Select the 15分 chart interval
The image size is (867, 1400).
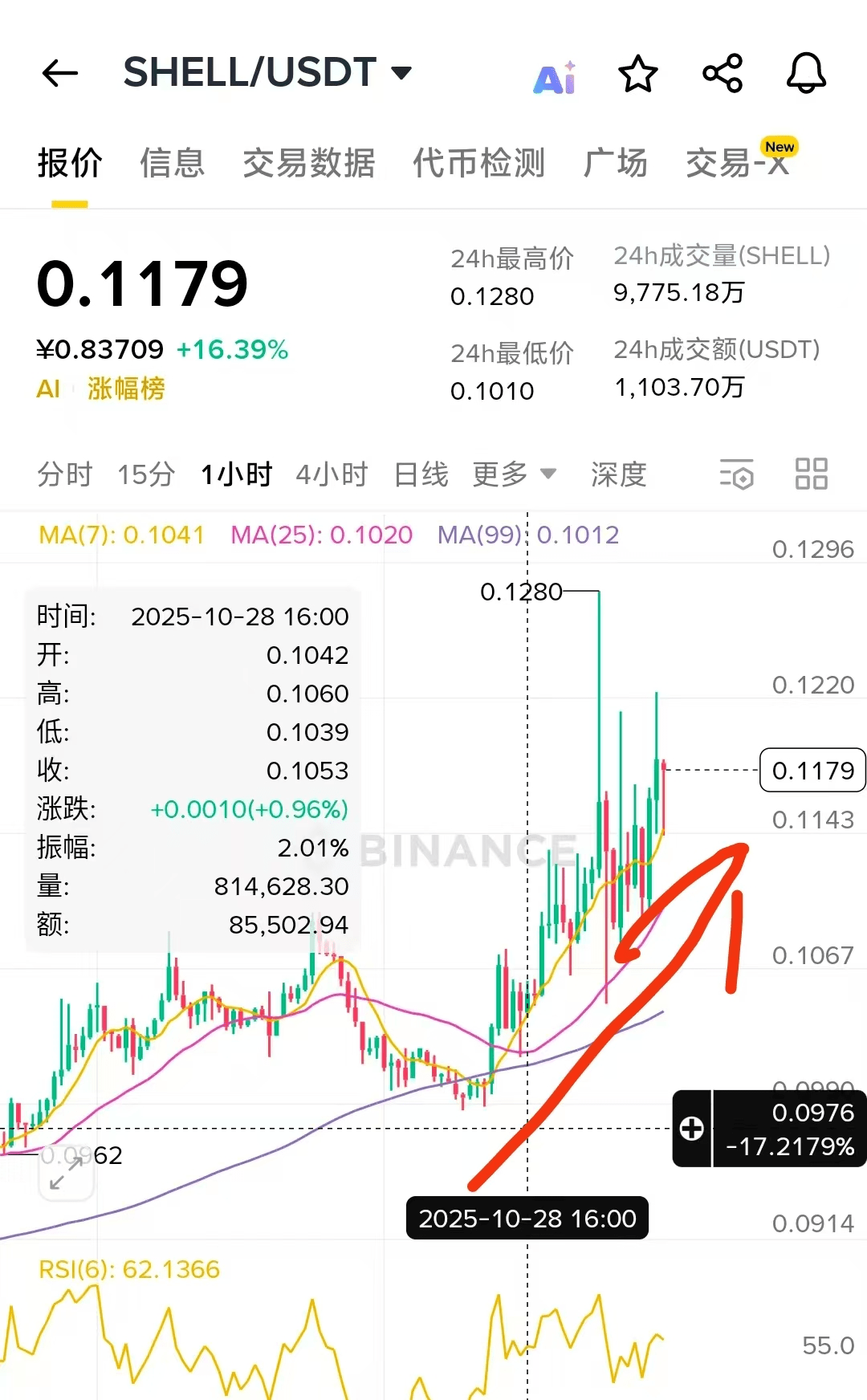(146, 474)
